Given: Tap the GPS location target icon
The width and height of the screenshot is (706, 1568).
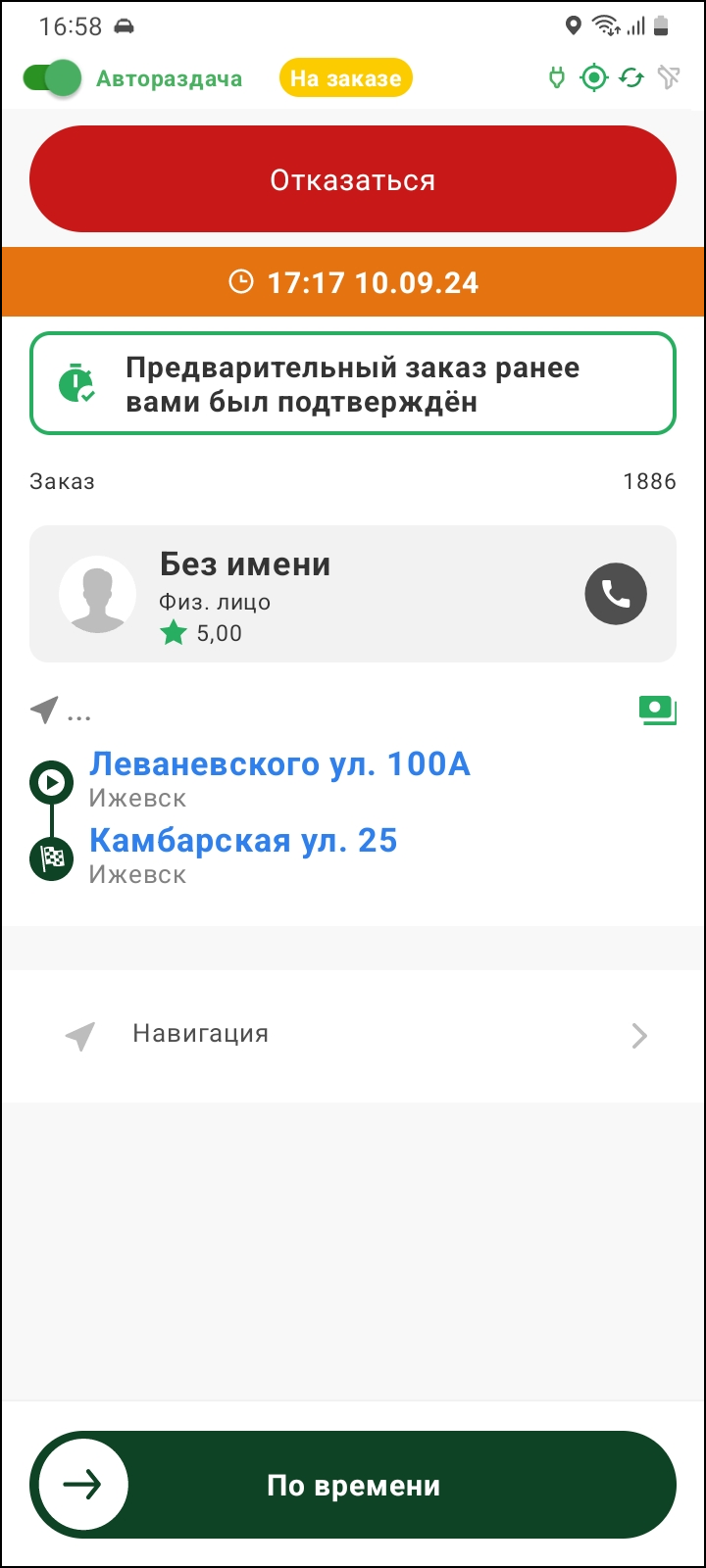Looking at the screenshot, I should coord(594,78).
